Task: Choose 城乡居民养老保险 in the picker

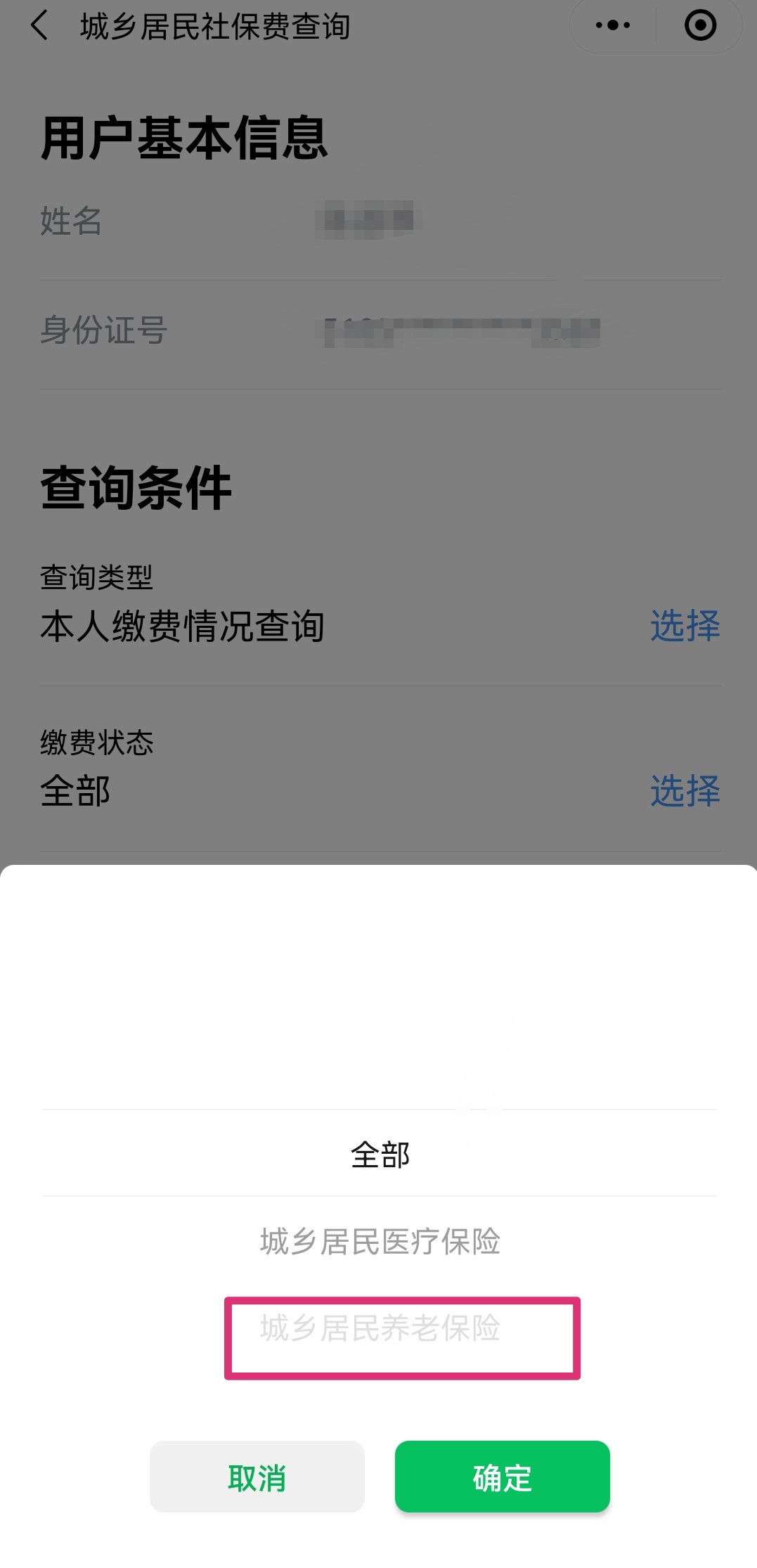Action: point(380,1328)
